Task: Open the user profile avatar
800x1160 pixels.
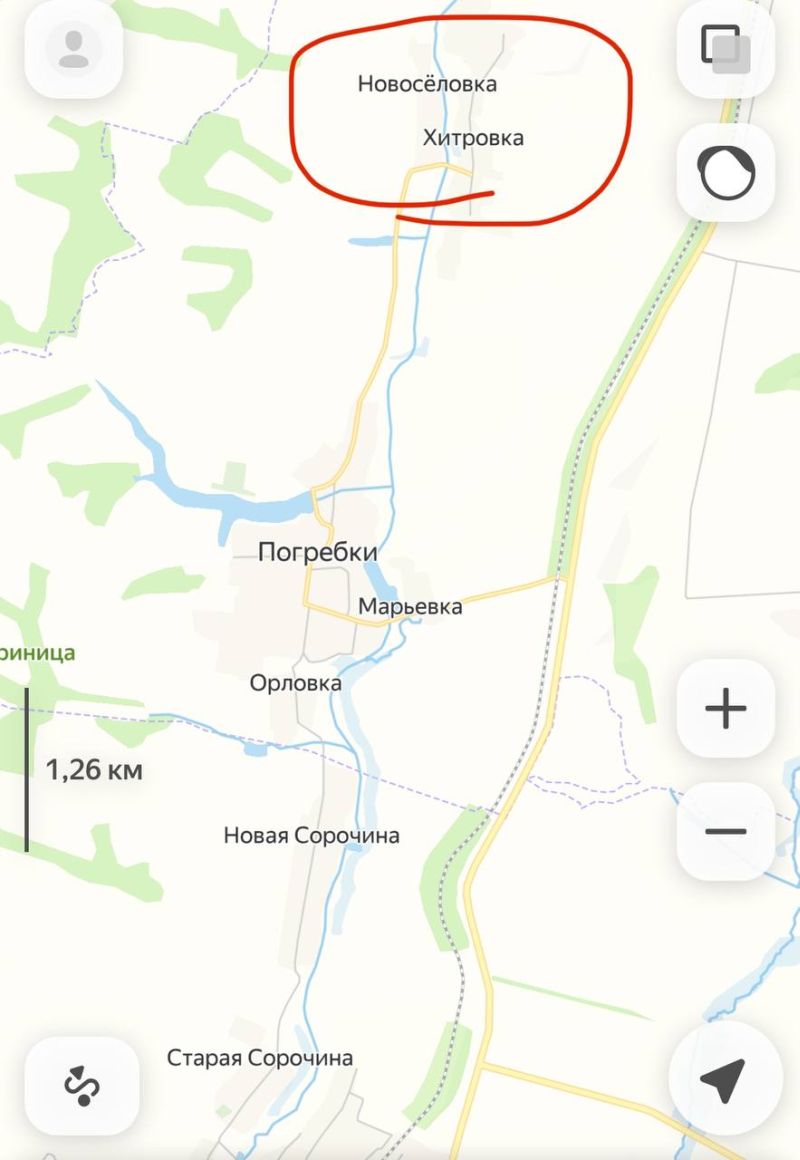Action: [x=74, y=49]
